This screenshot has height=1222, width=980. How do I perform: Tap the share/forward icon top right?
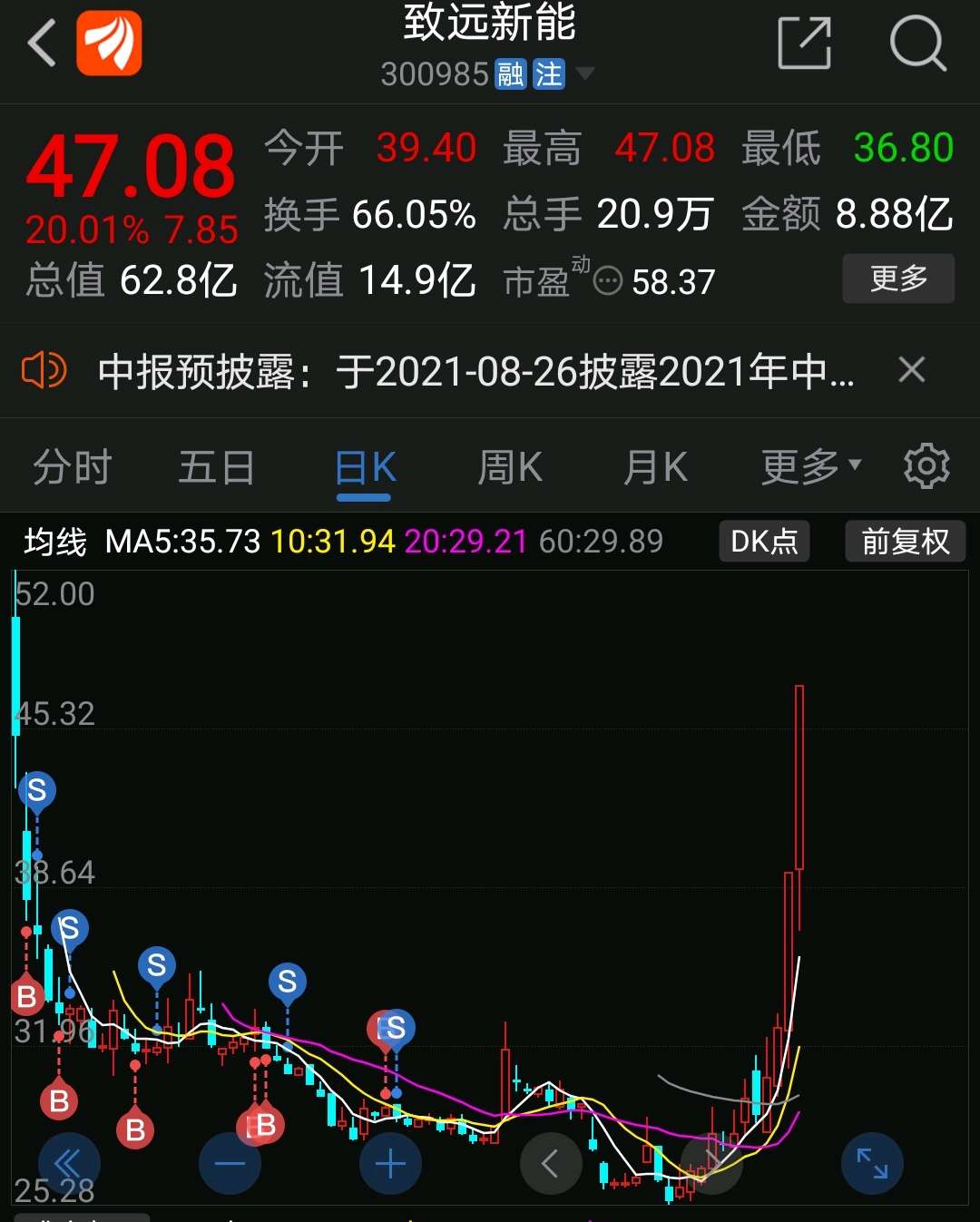(804, 43)
